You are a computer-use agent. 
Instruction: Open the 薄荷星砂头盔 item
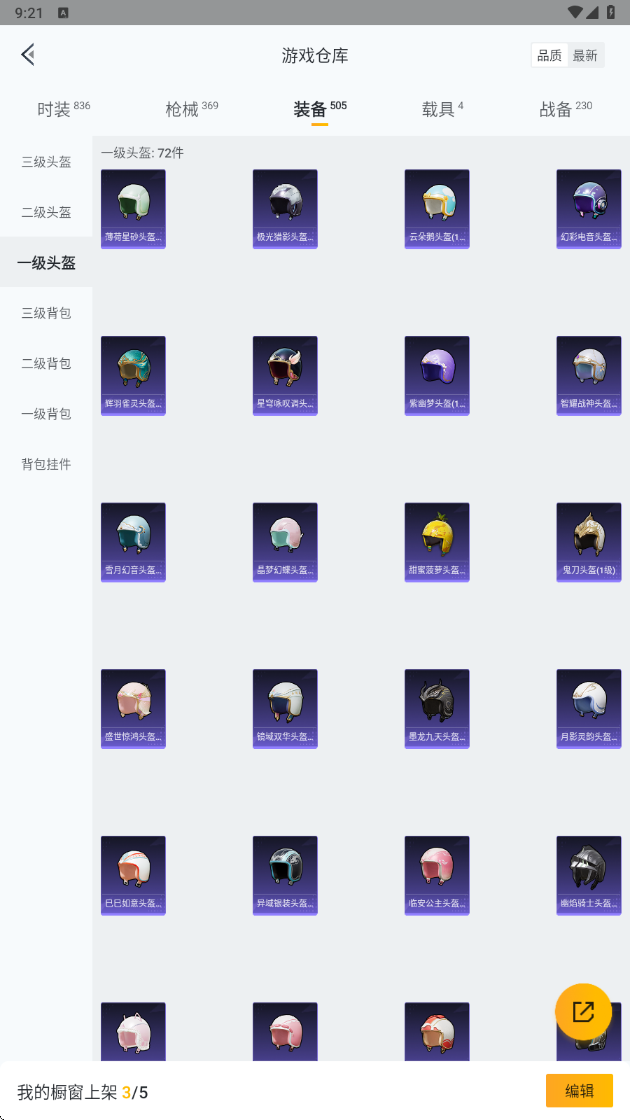point(134,209)
